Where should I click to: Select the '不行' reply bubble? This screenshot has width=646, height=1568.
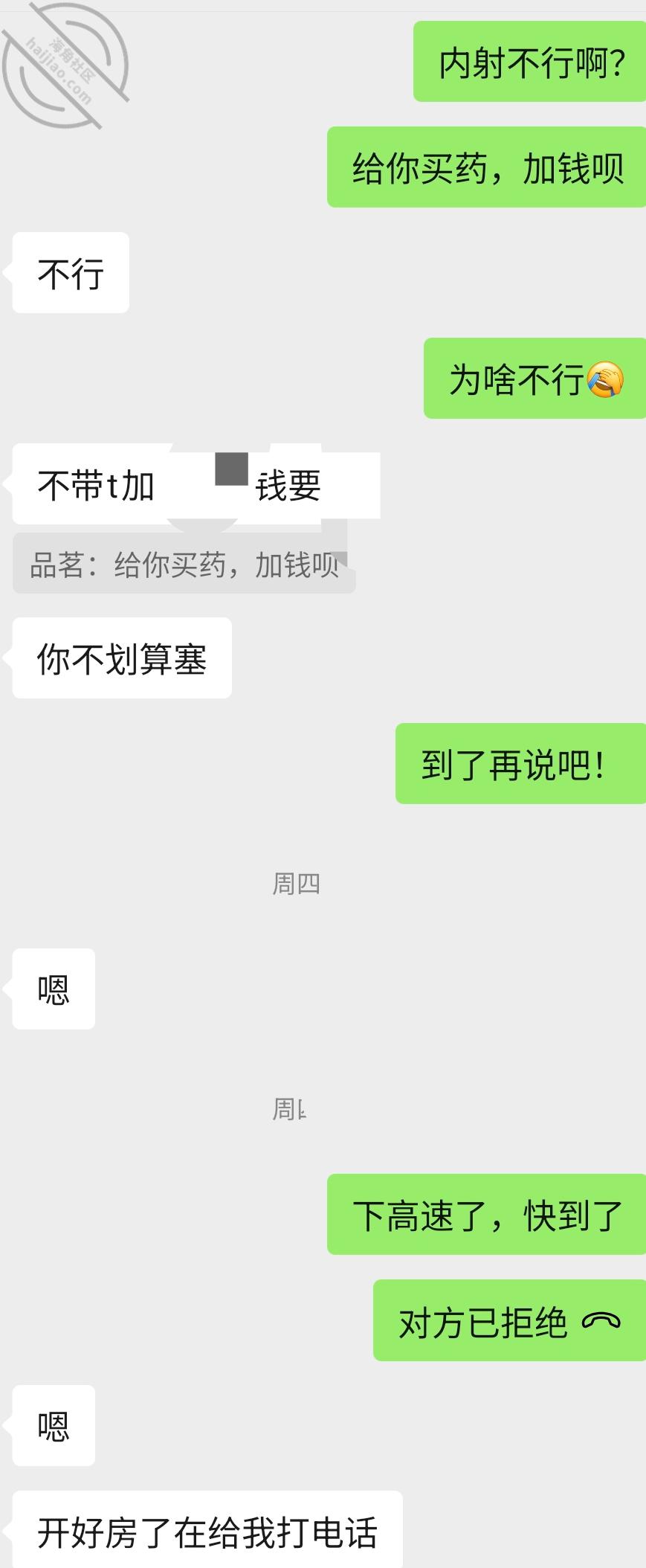pyautogui.click(x=69, y=272)
